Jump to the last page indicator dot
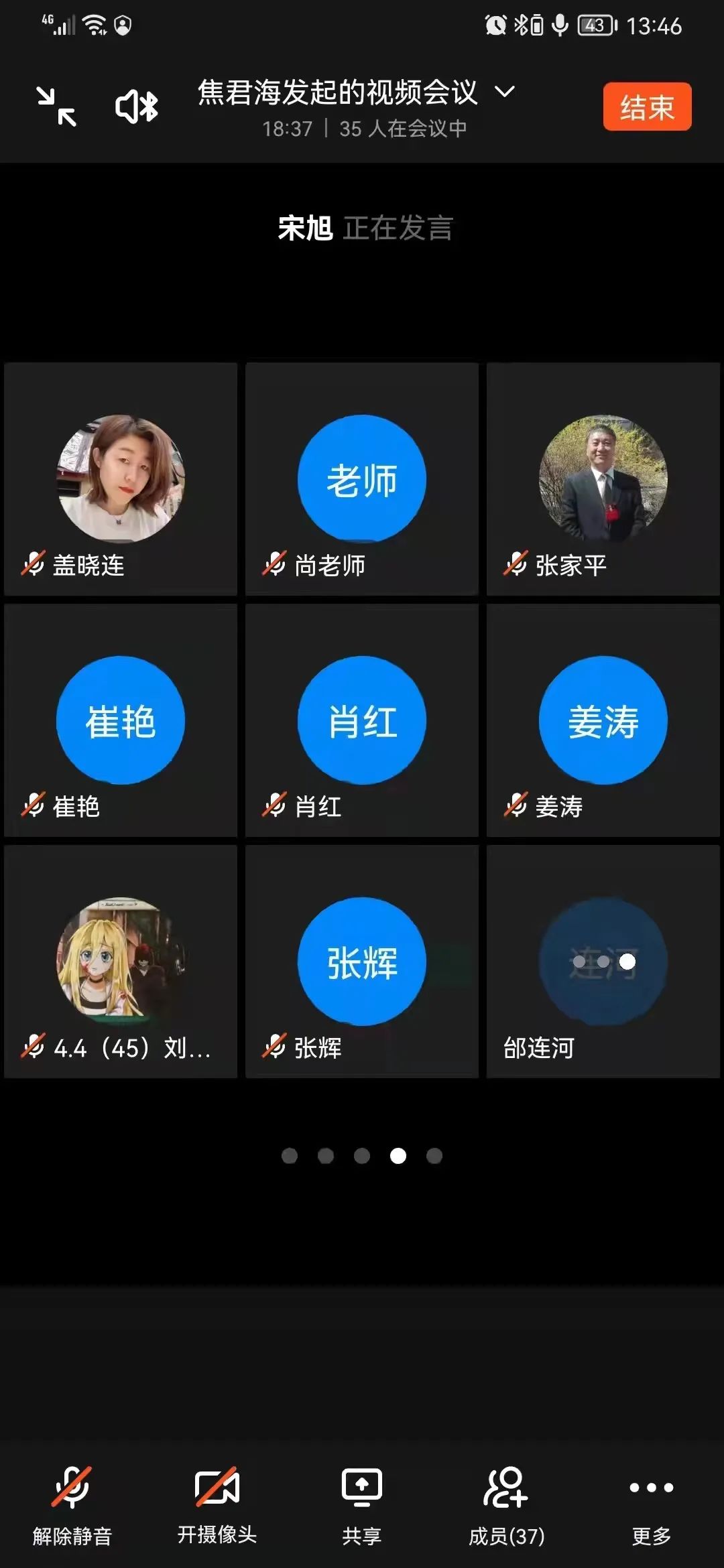The image size is (724, 1568). (434, 1156)
